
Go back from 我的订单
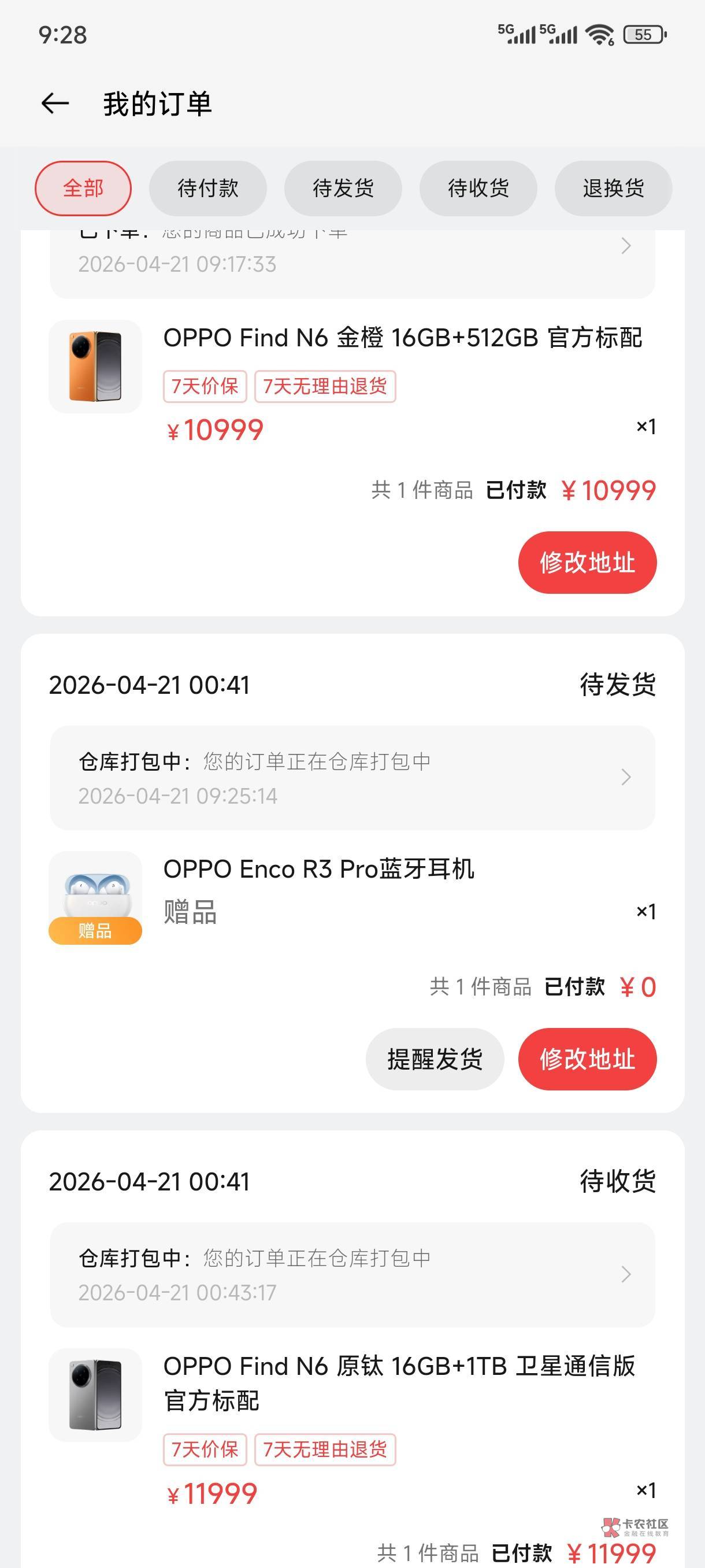pos(55,103)
